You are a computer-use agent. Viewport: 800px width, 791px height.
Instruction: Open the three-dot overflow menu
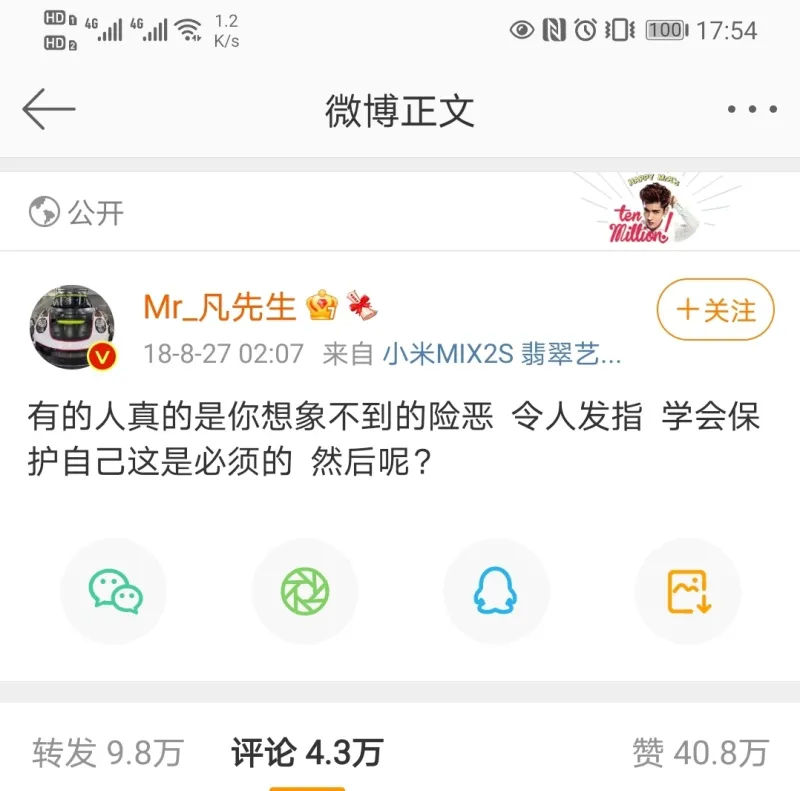click(x=752, y=109)
